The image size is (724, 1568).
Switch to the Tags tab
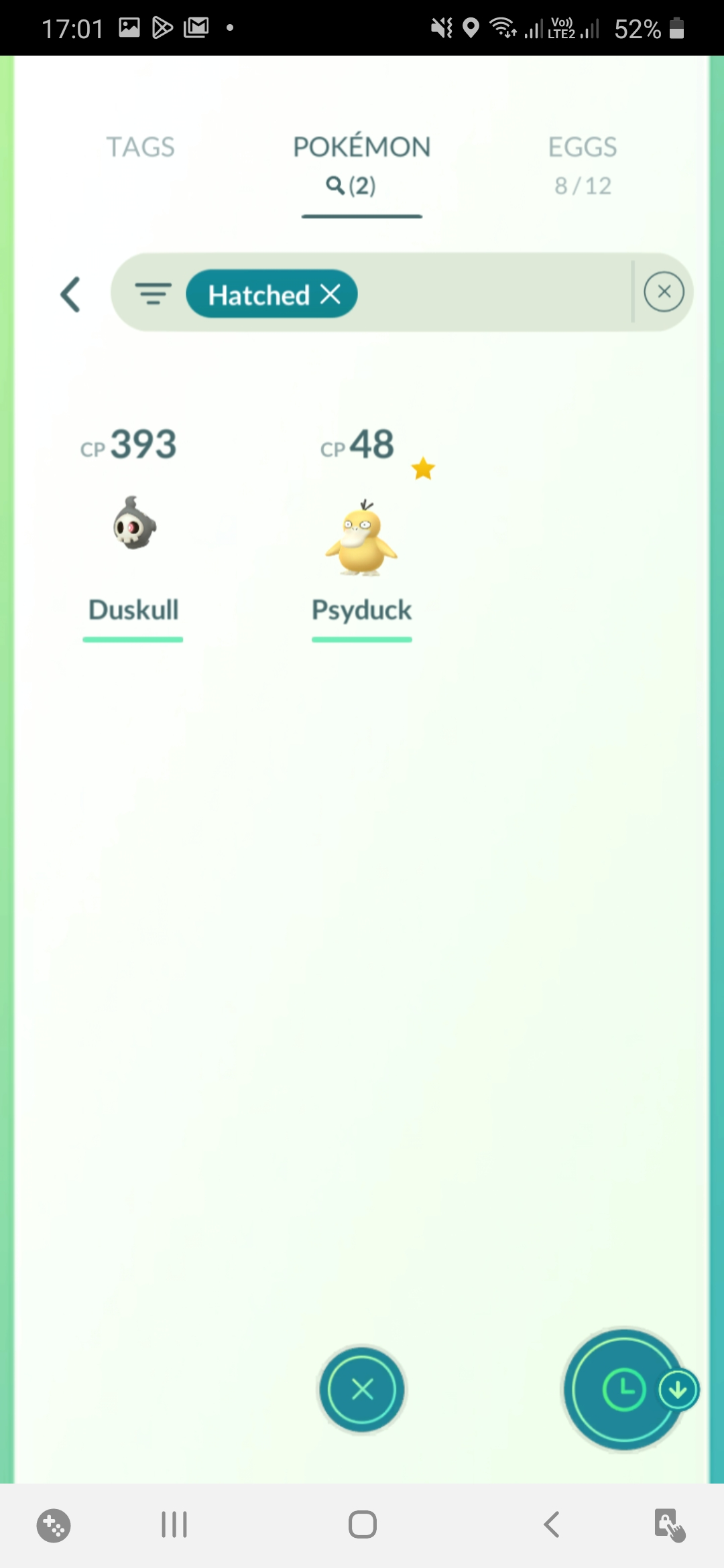pyautogui.click(x=140, y=147)
